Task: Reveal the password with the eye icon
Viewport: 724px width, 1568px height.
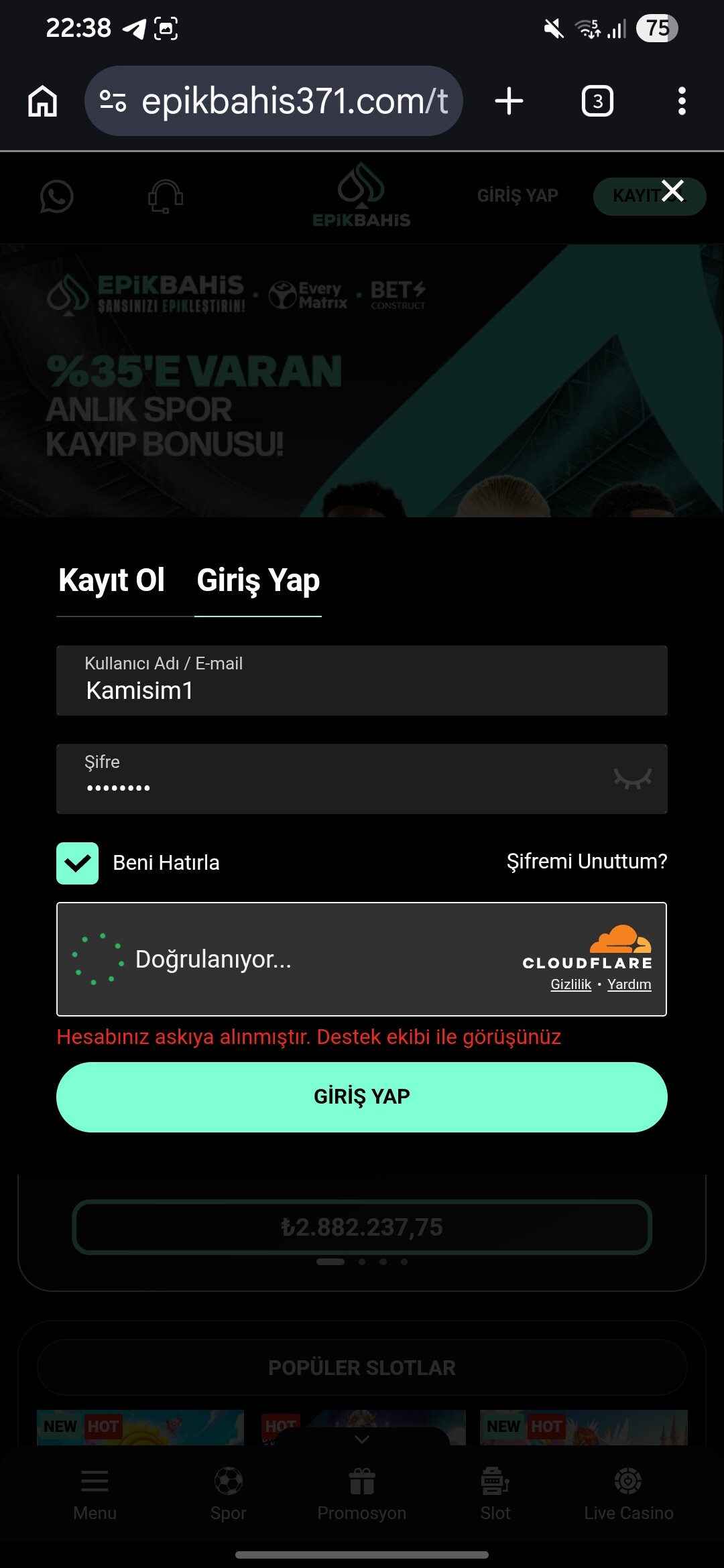Action: pos(632,779)
